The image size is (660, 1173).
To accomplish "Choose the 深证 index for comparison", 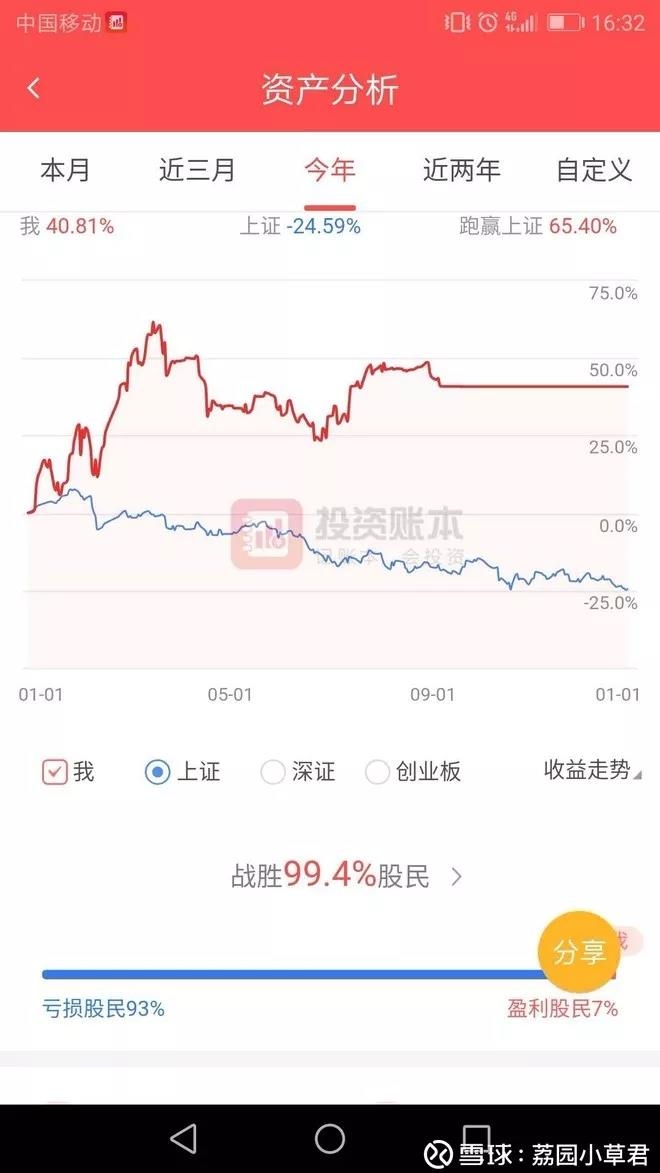I will (273, 772).
